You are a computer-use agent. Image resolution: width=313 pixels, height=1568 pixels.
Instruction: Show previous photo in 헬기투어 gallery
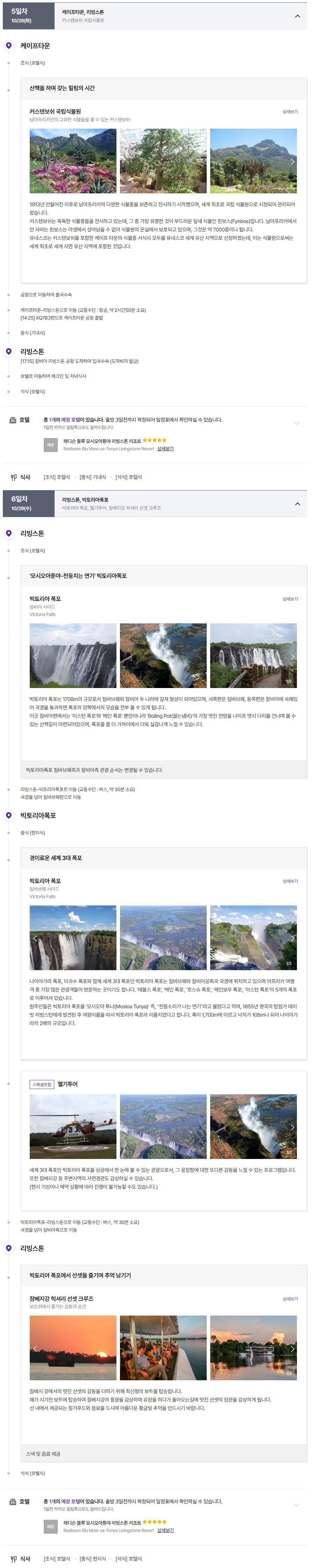coord(35,1127)
